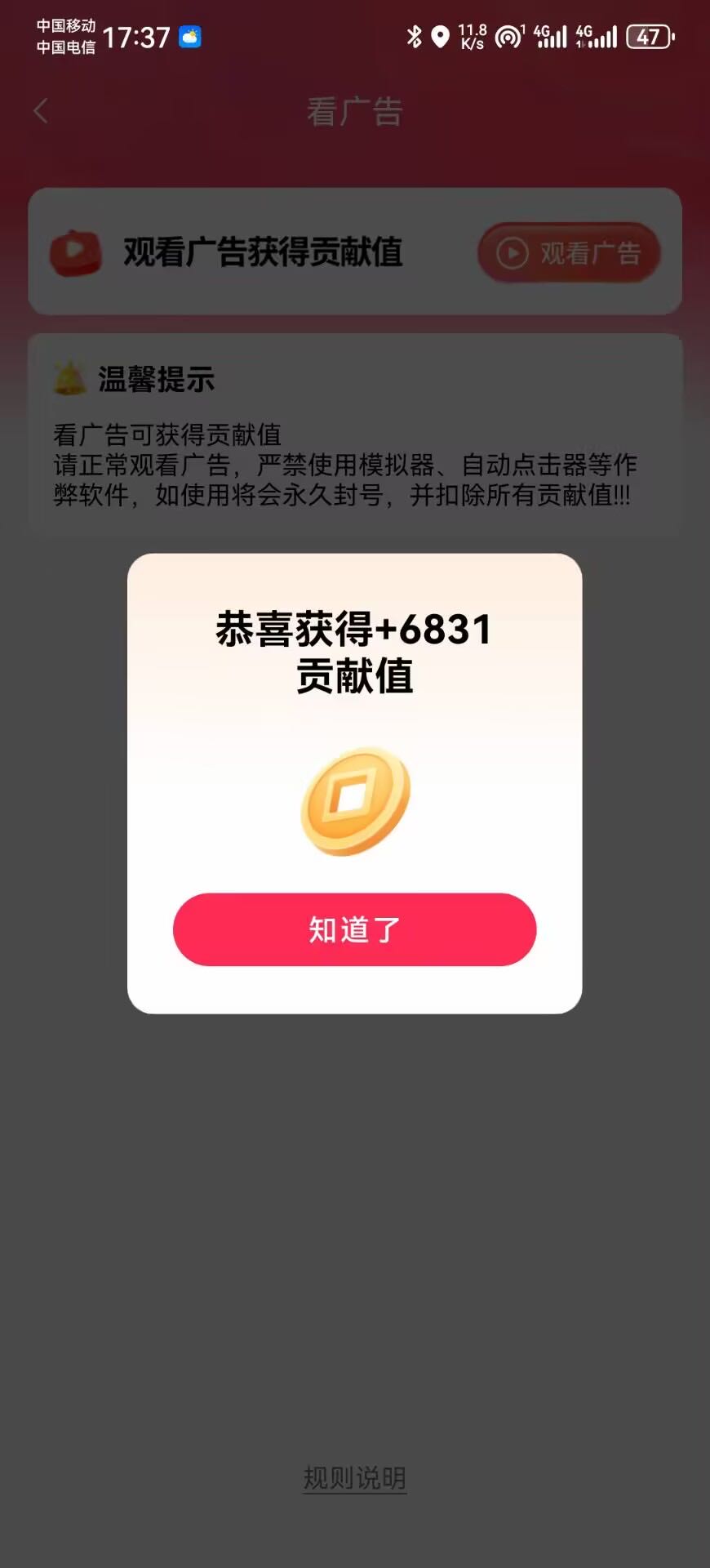Tap the gold coin icon in the dialog

tap(354, 803)
